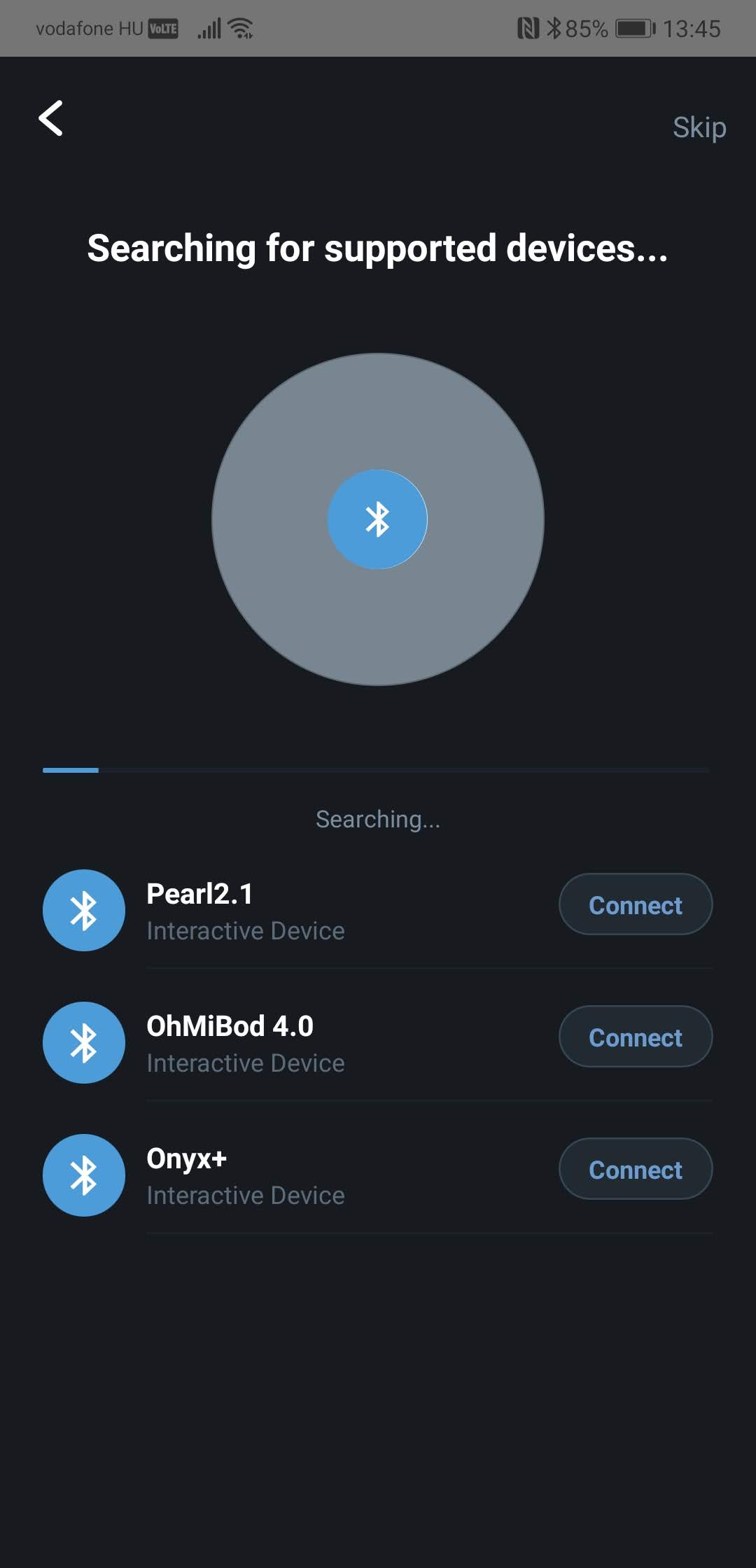Connect to the Pearl2.1 device

pos(635,904)
